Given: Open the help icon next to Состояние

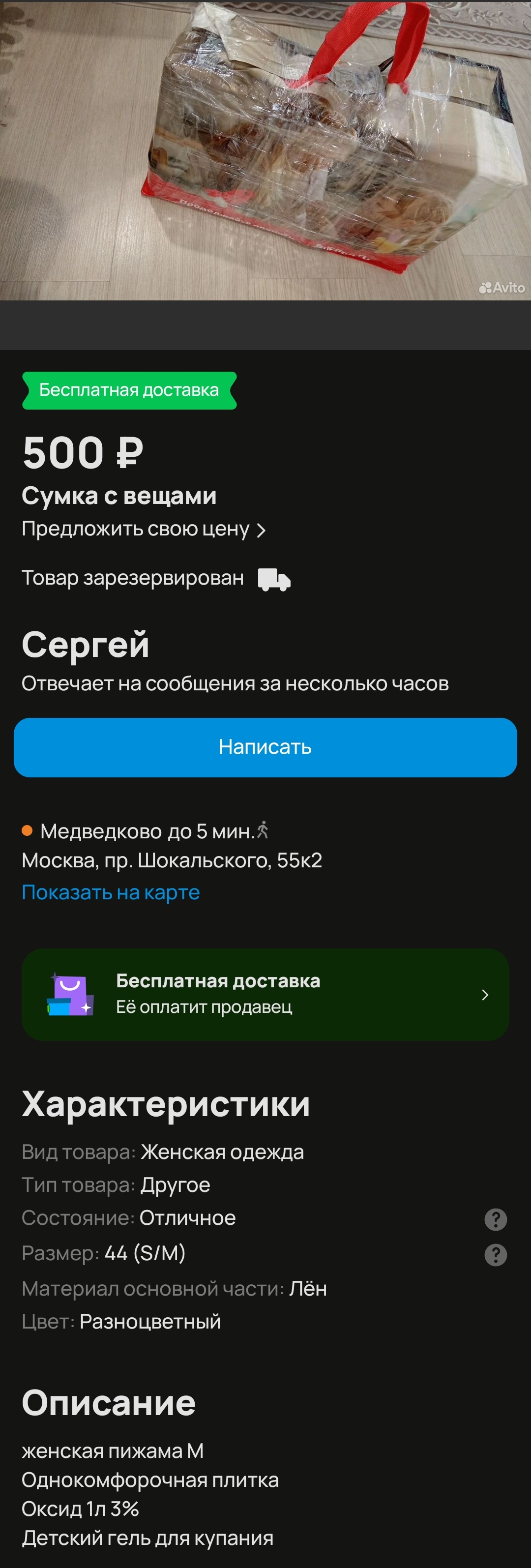Looking at the screenshot, I should click(x=495, y=1219).
